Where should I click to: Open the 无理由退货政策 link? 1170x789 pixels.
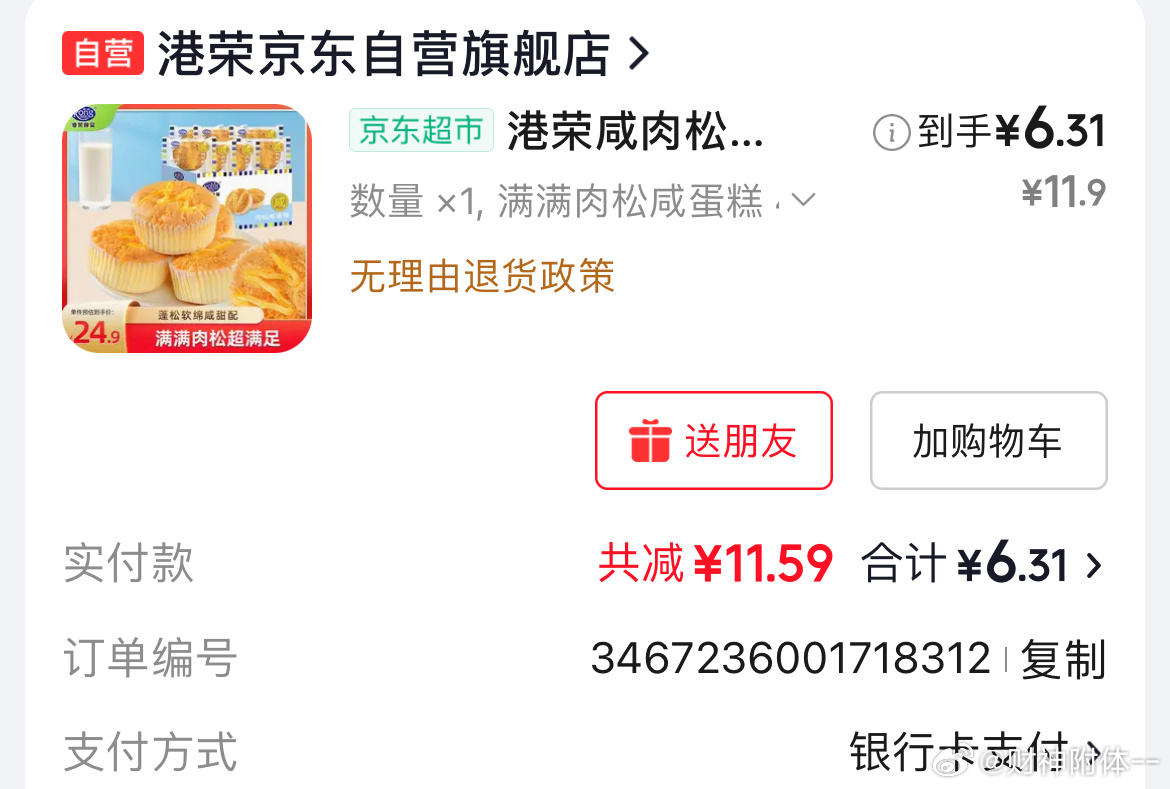click(x=482, y=277)
